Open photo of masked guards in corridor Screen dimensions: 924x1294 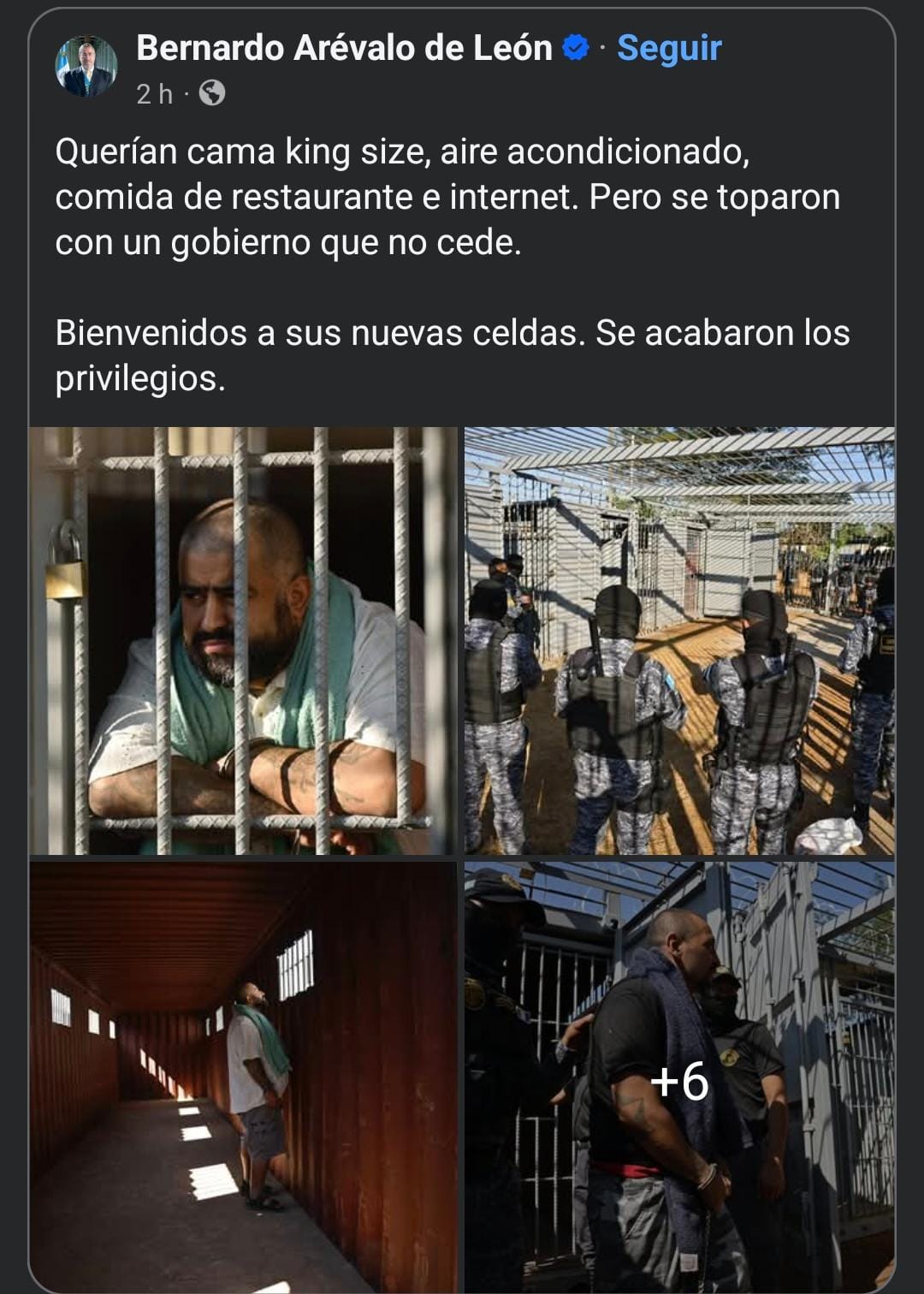coord(679,640)
